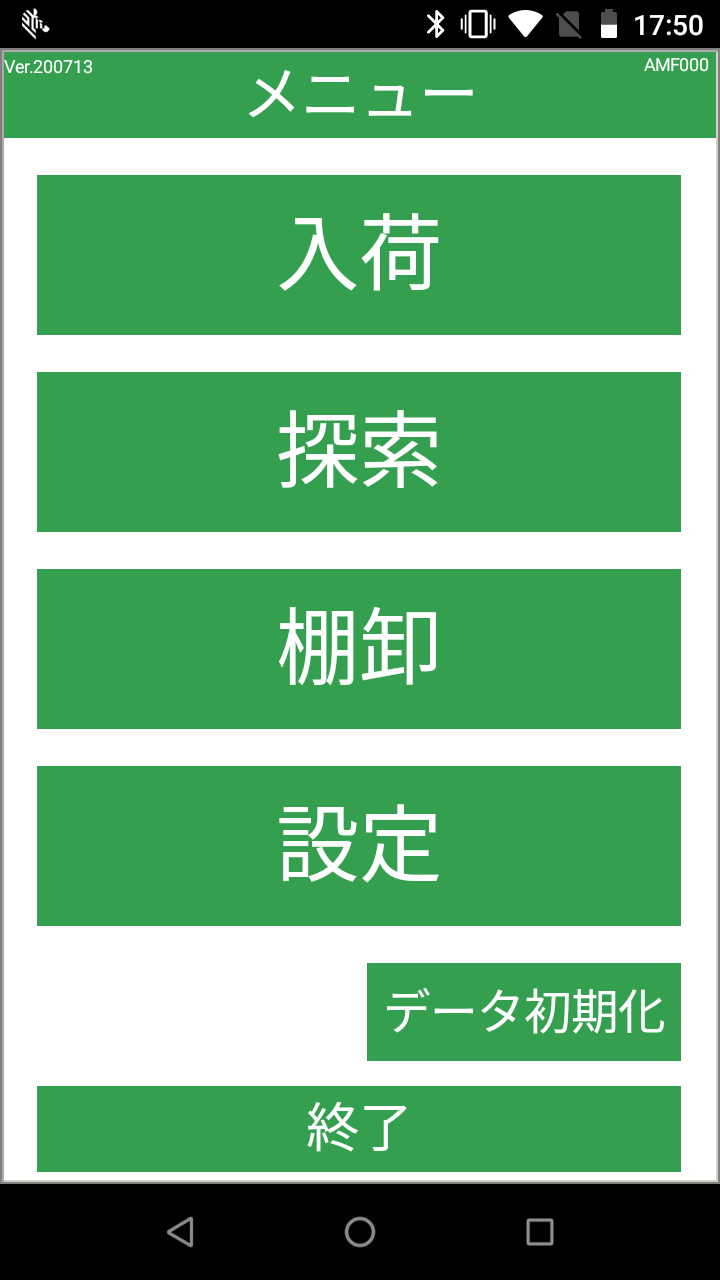Exit the app with 終了

pyautogui.click(x=359, y=1129)
